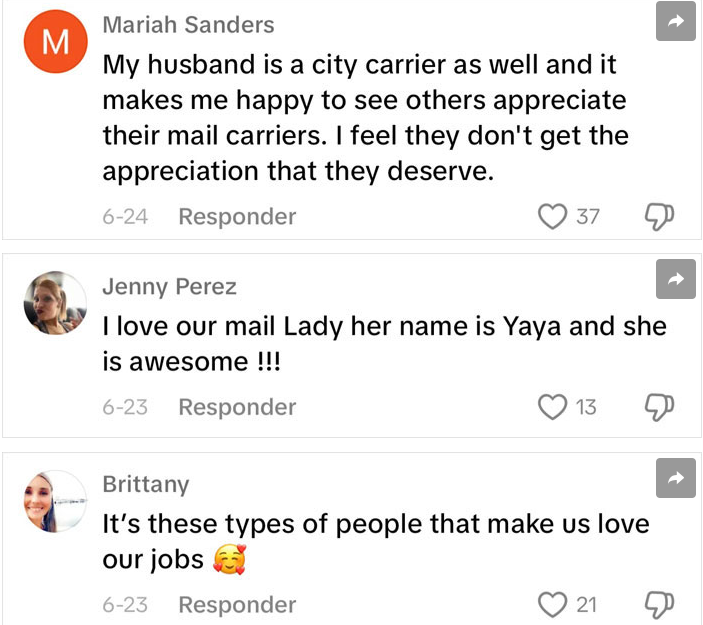Image resolution: width=703 pixels, height=625 pixels.
Task: Open Brittany's profile picture
Action: tap(56, 503)
